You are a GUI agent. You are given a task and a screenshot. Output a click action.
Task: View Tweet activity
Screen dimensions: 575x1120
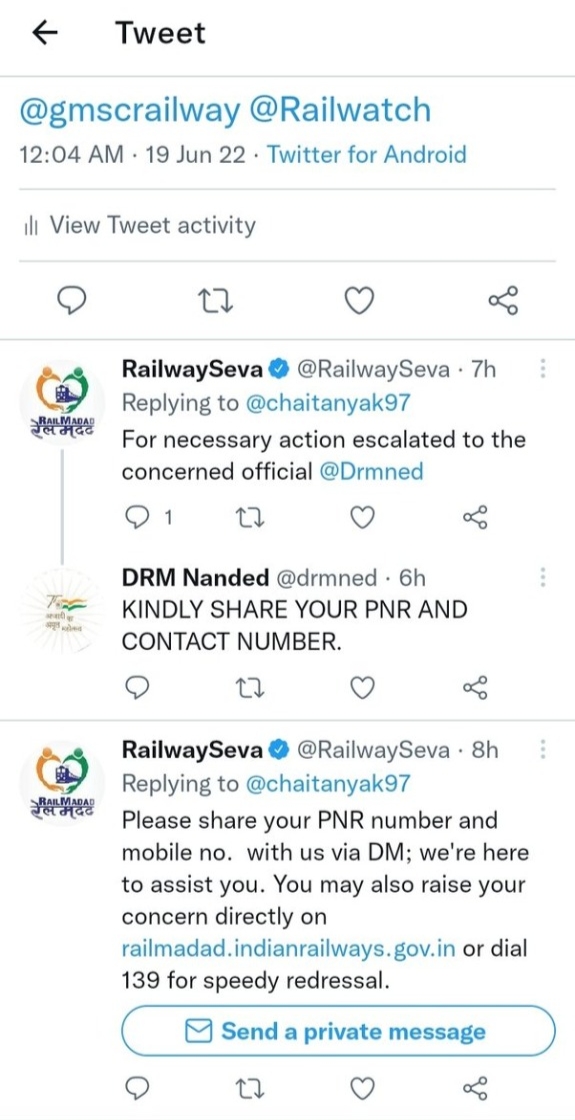pos(139,226)
